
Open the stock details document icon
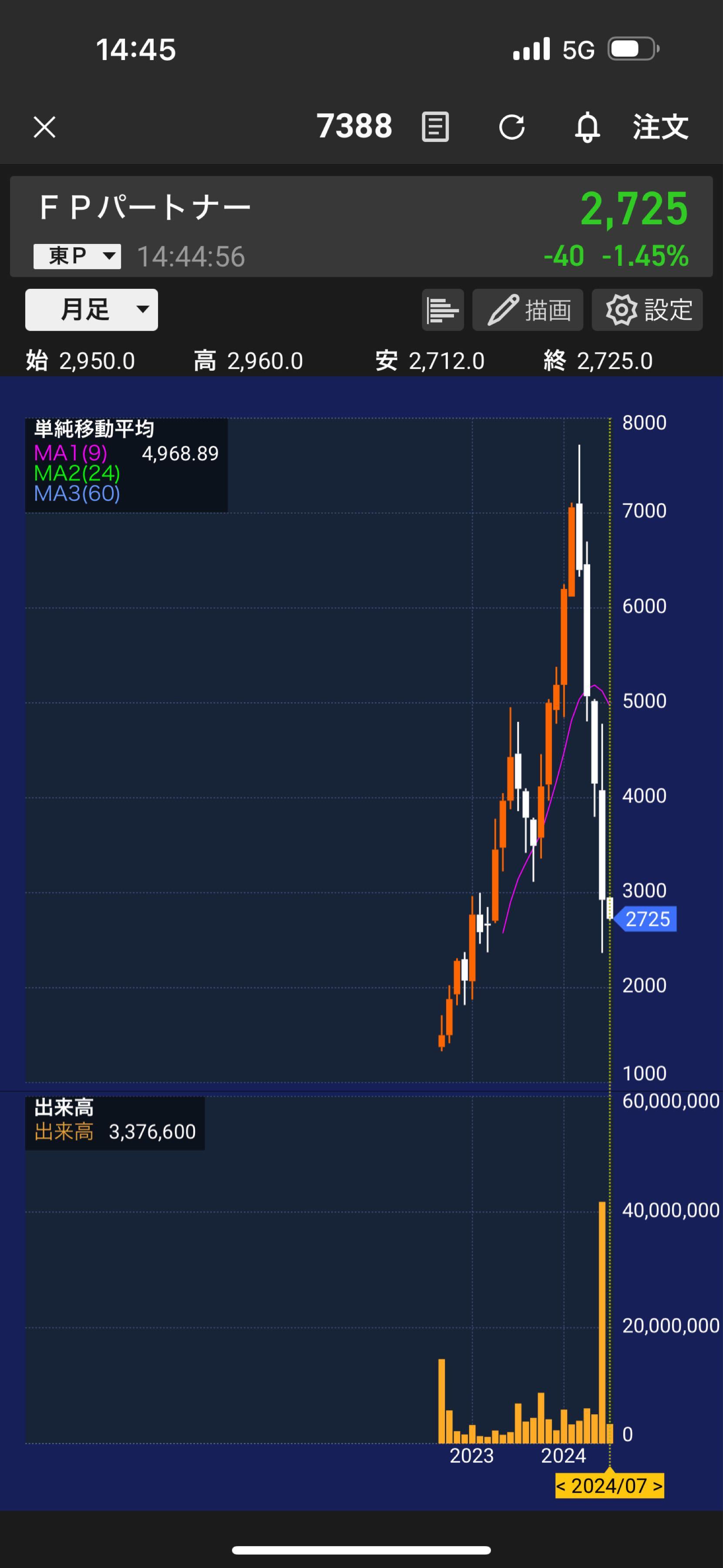tap(435, 127)
